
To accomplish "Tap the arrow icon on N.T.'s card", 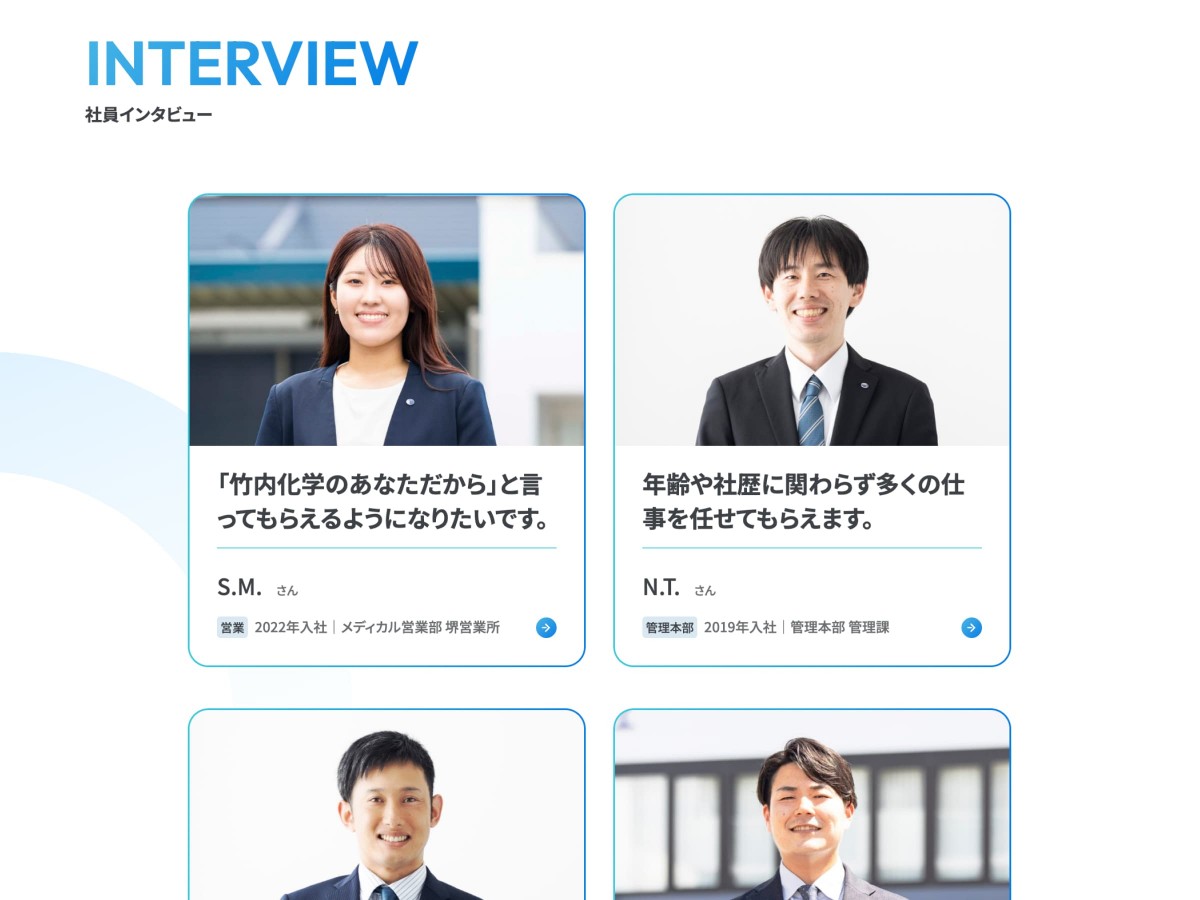I will tap(971, 628).
